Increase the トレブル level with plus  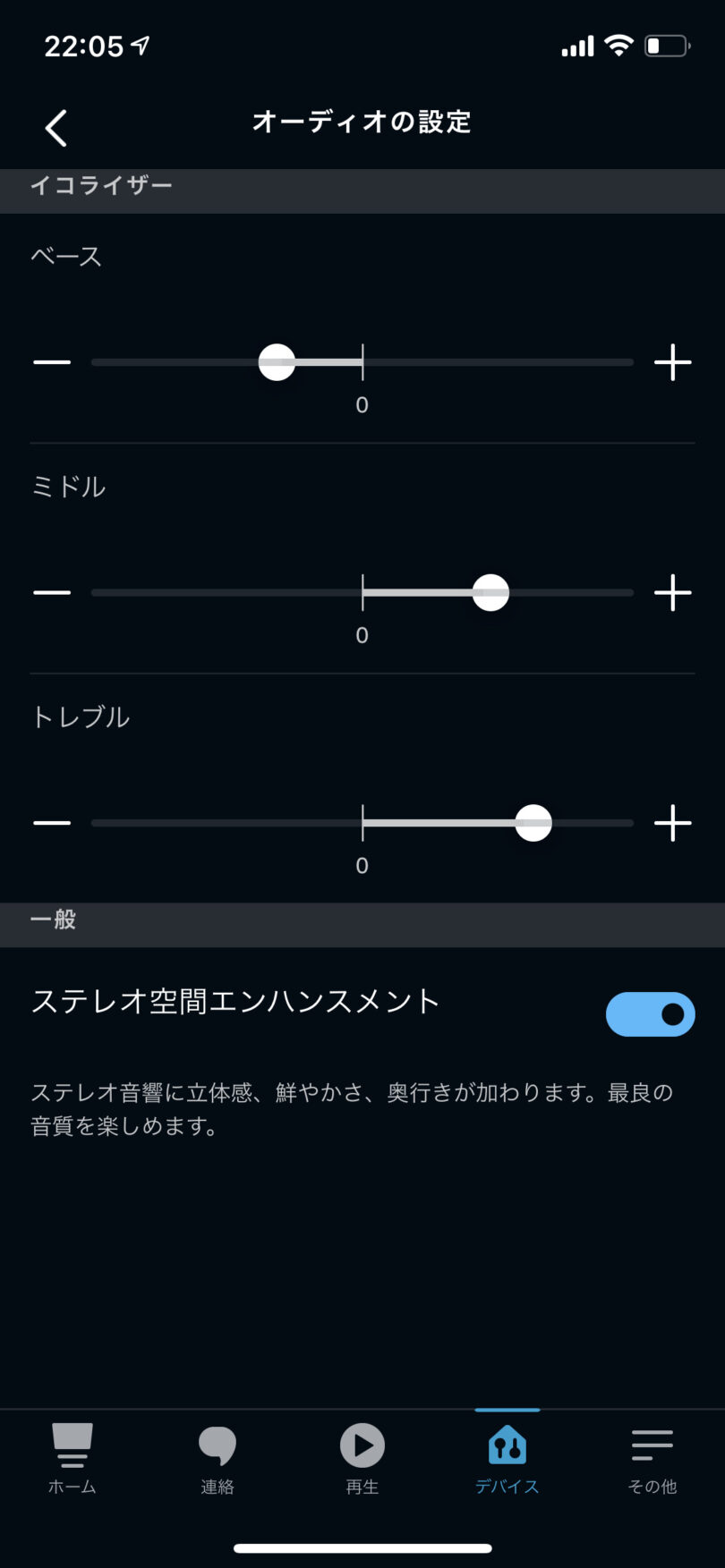click(673, 823)
